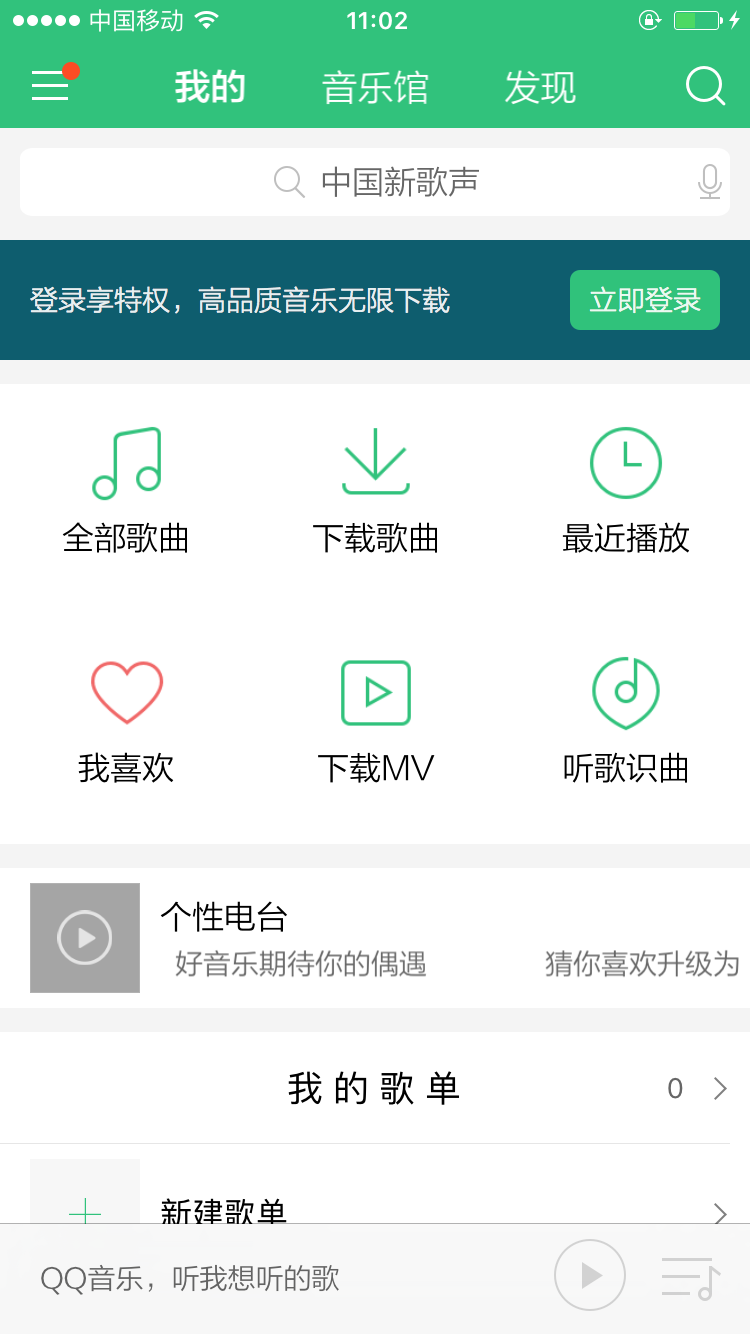View 最近播放 history
The width and height of the screenshot is (750, 1334).
625,490
